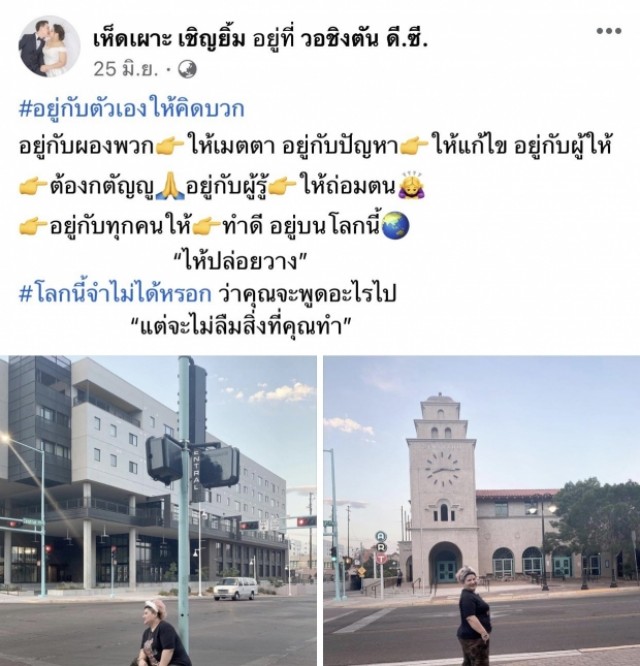Open the left photo of gray building
Image resolution: width=640 pixels, height=666 pixels.
click(158, 510)
